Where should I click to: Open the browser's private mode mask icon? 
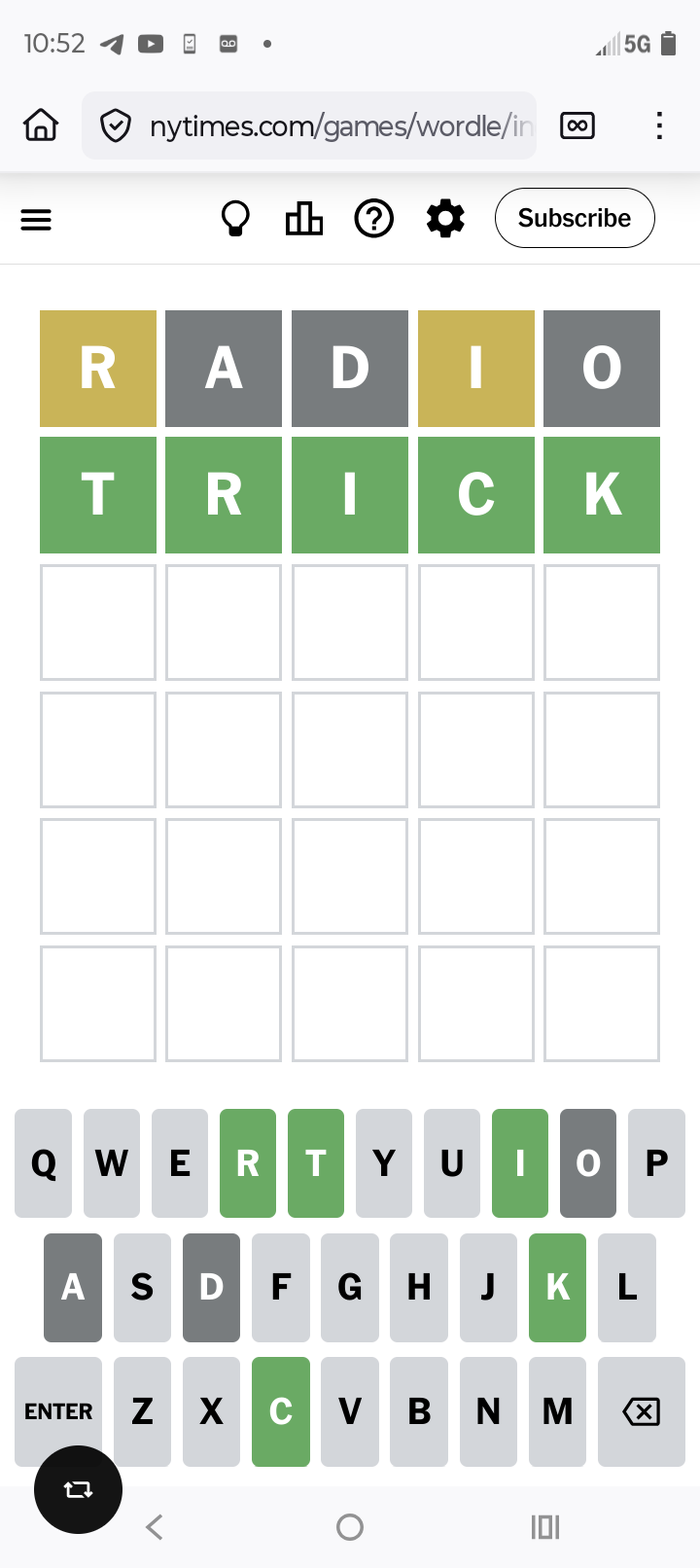point(577,125)
